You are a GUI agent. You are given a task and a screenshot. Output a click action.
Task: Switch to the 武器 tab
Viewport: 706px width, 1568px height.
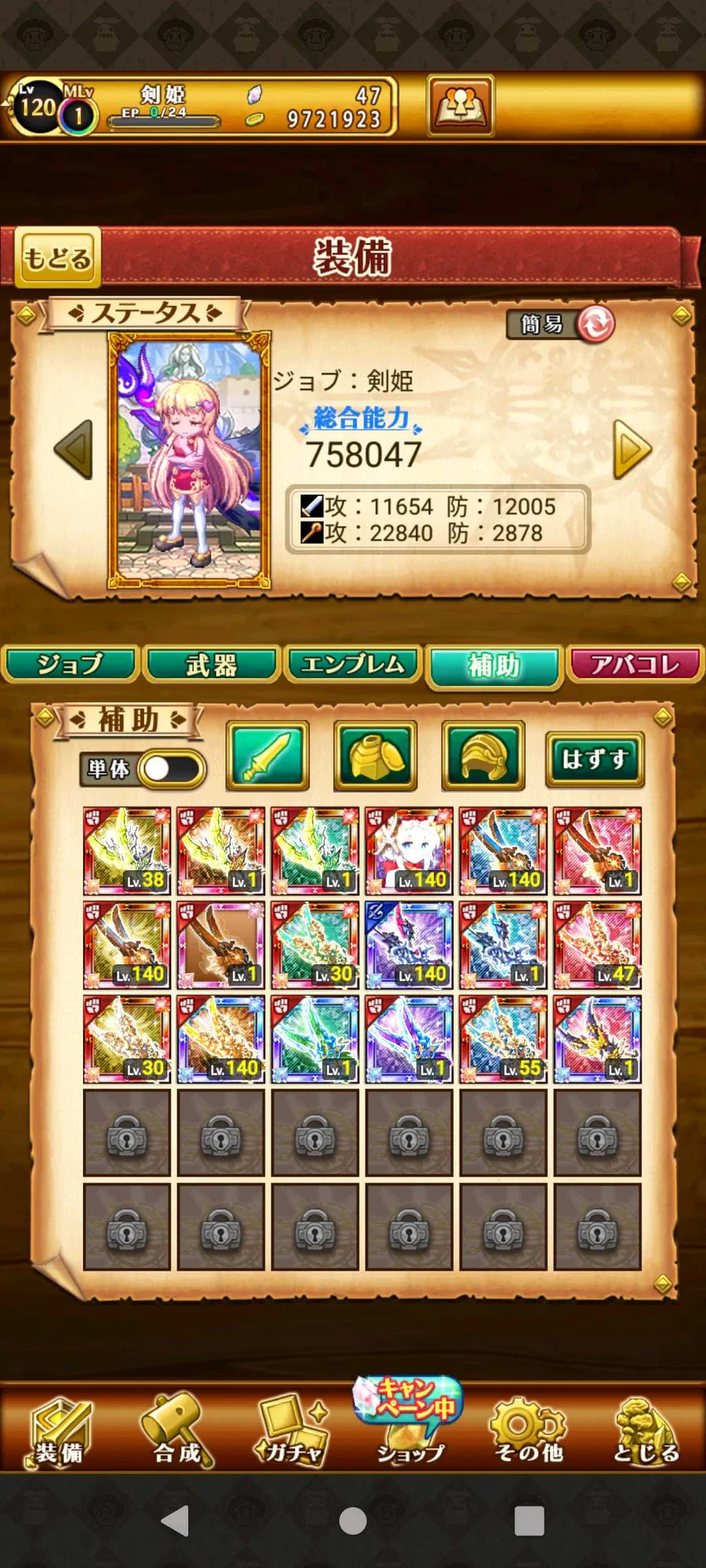pyautogui.click(x=211, y=665)
